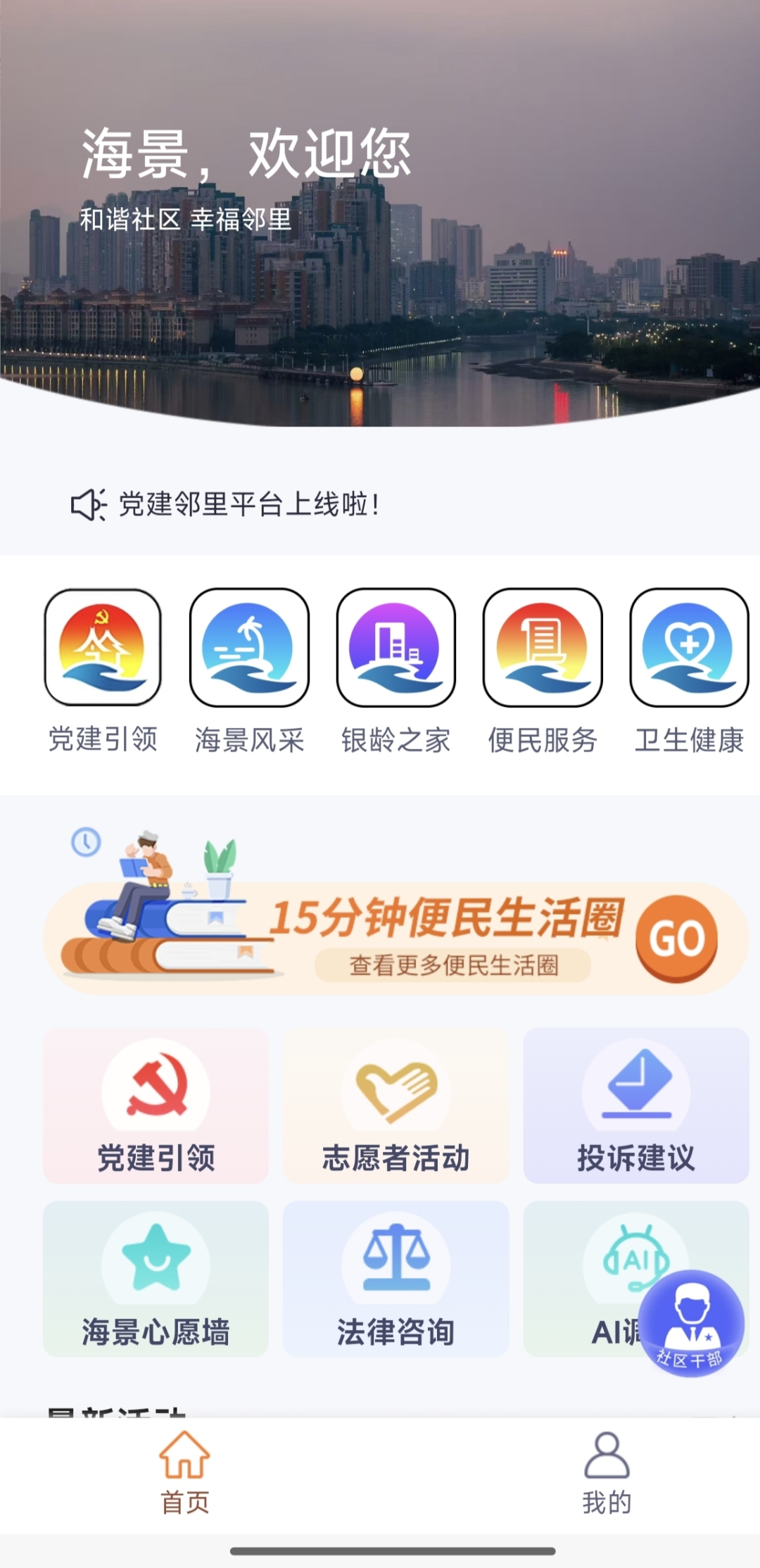
Task: Open the 党建邻里平台上线啦 announcement
Action: click(248, 504)
